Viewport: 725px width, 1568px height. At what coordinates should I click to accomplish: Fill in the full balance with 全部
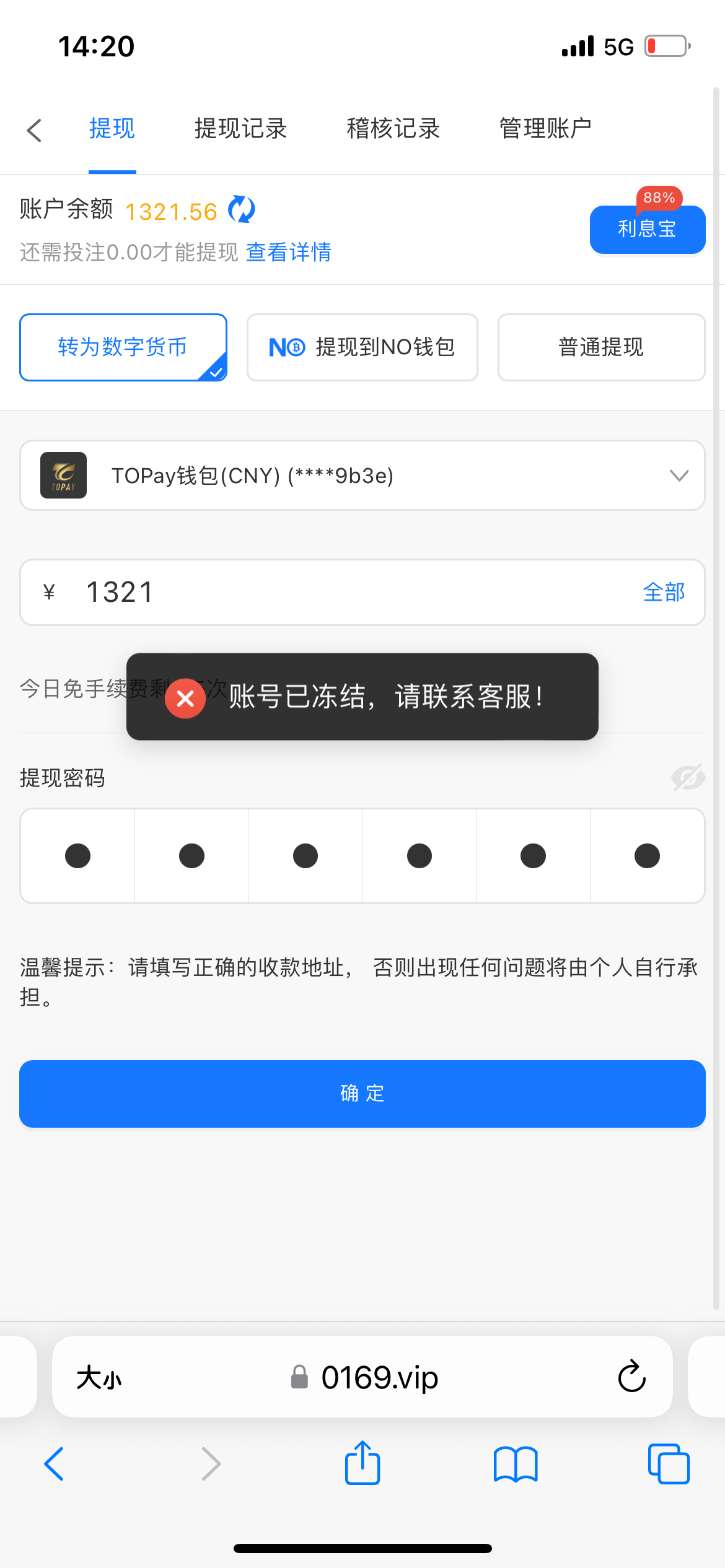(x=664, y=593)
